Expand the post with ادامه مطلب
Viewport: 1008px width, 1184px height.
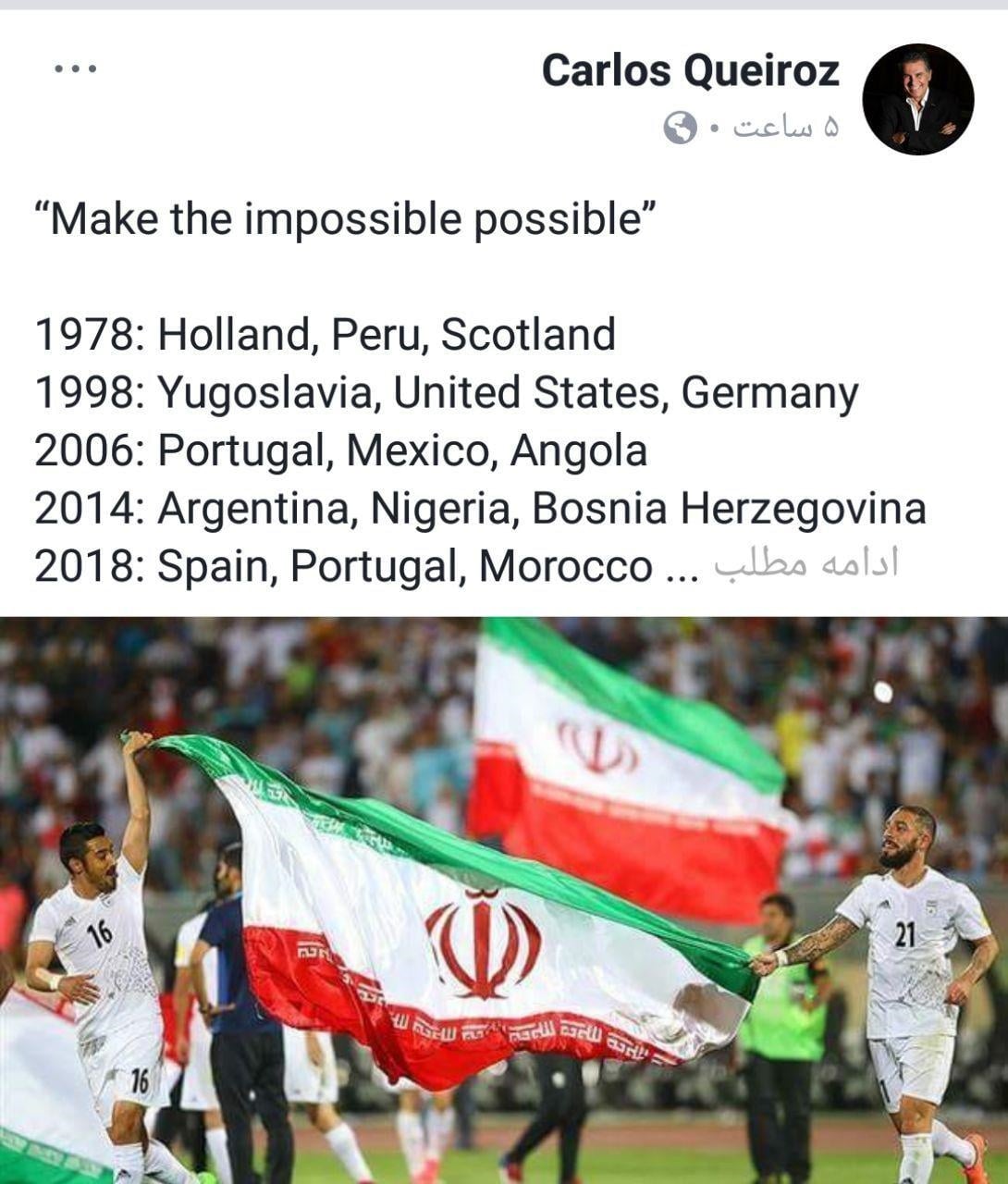coord(806,564)
